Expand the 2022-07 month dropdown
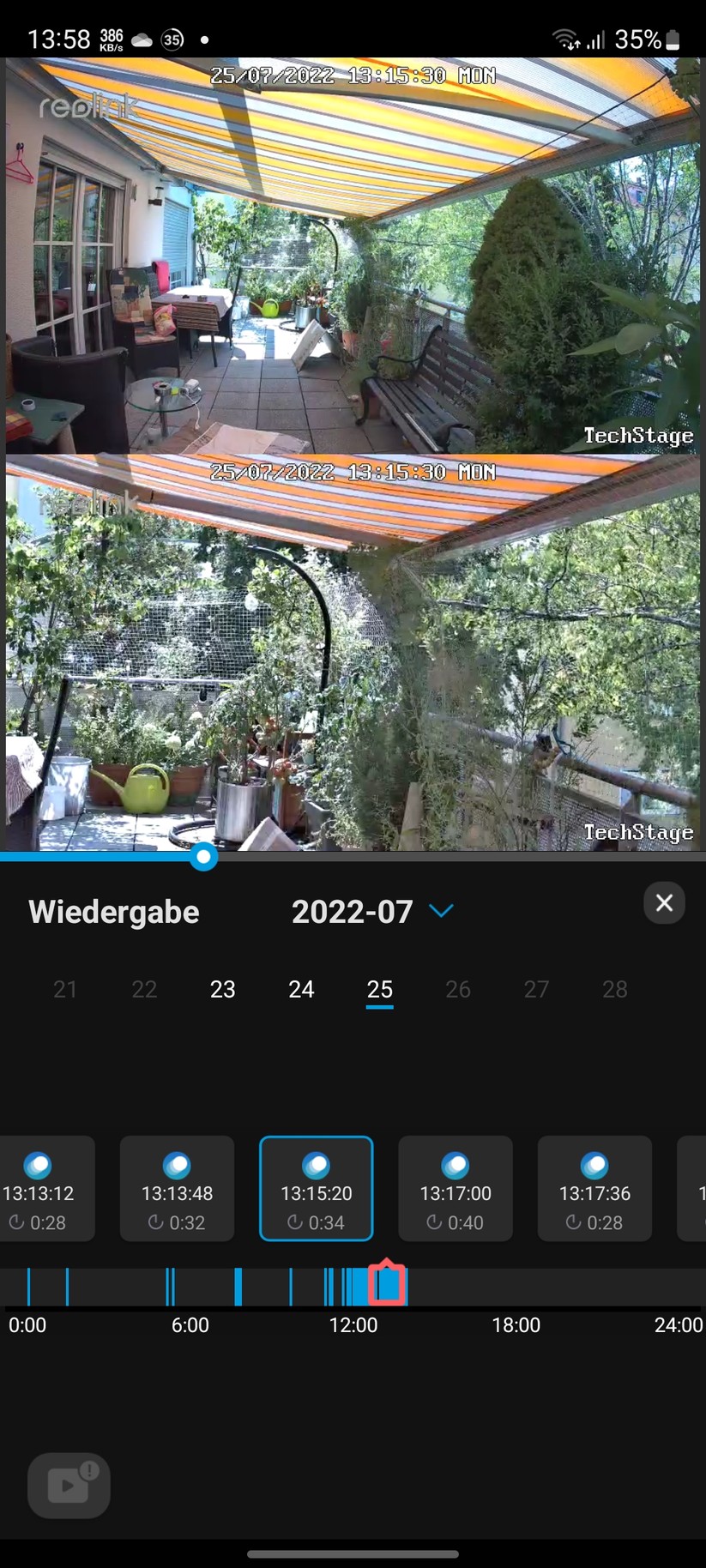This screenshot has height=1568, width=706. [x=441, y=910]
